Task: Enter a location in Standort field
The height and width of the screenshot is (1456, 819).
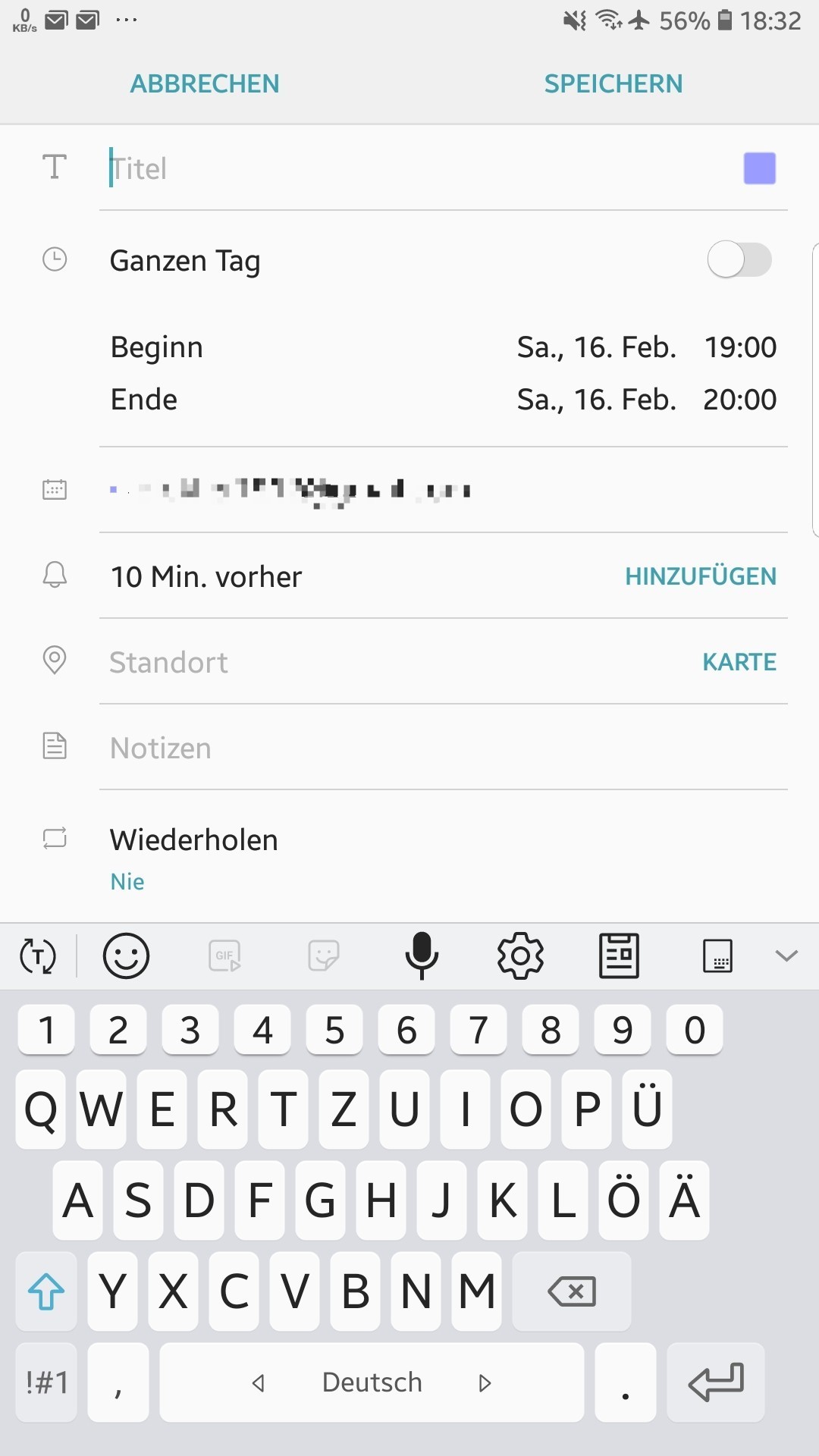Action: coord(379,663)
